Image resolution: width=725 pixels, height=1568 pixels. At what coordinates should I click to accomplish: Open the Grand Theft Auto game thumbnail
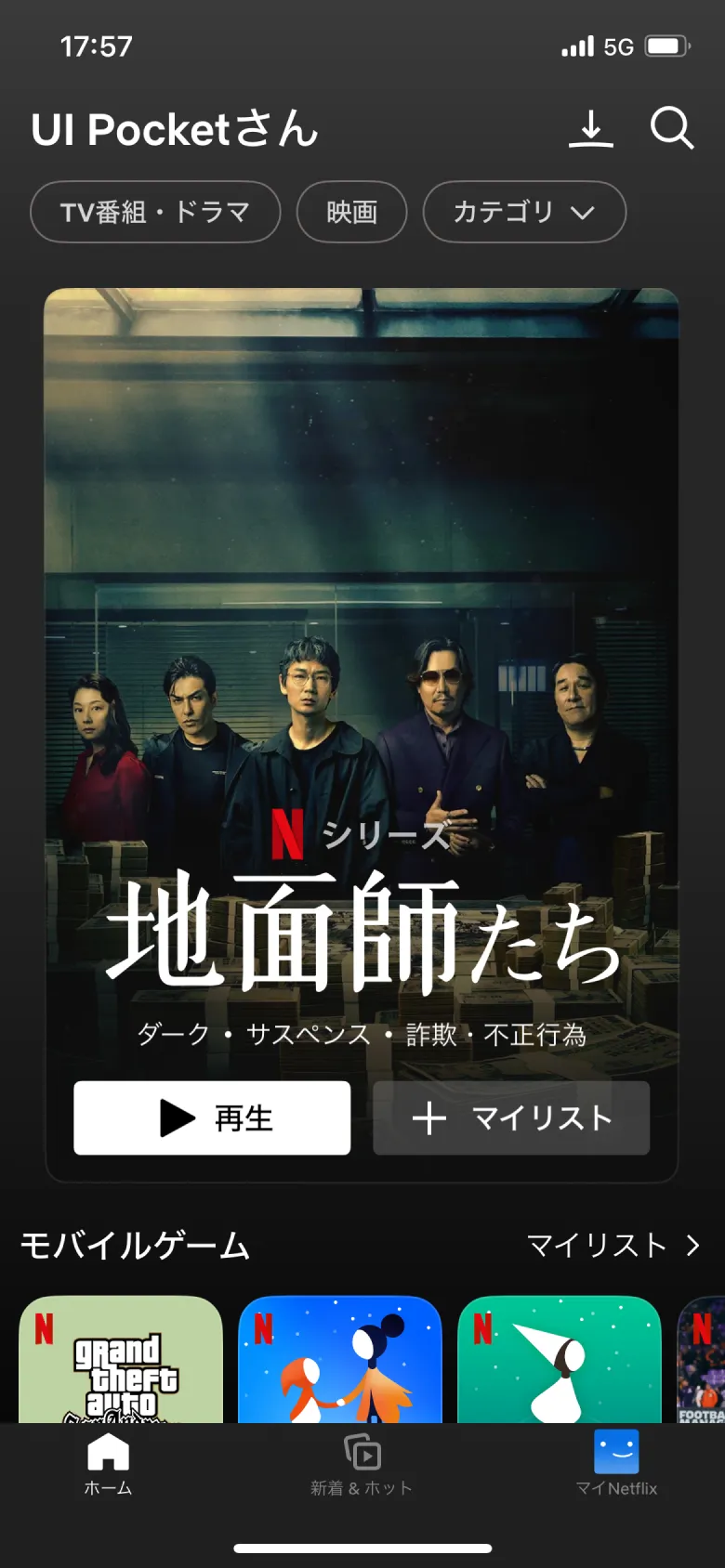pyautogui.click(x=120, y=1362)
